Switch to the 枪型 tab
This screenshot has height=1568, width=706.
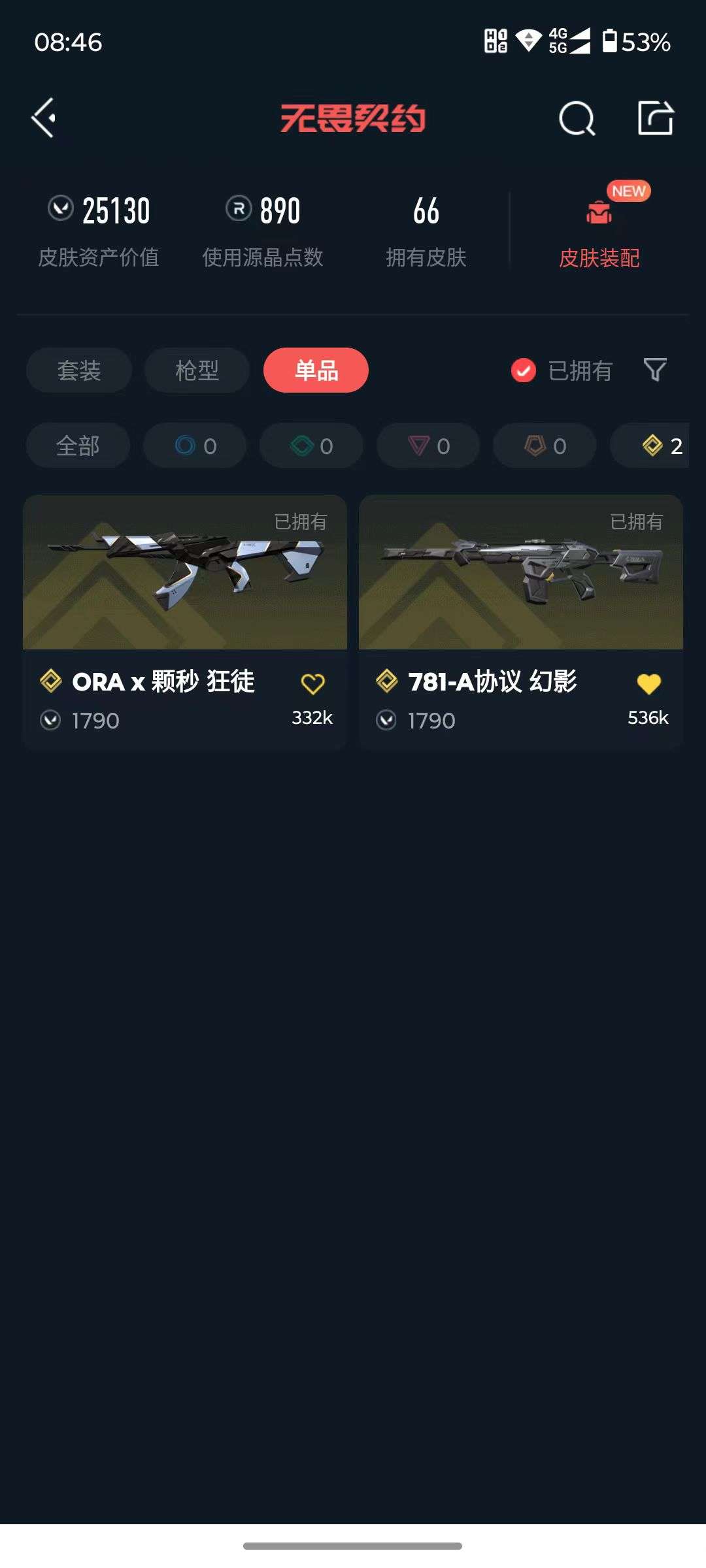click(196, 370)
